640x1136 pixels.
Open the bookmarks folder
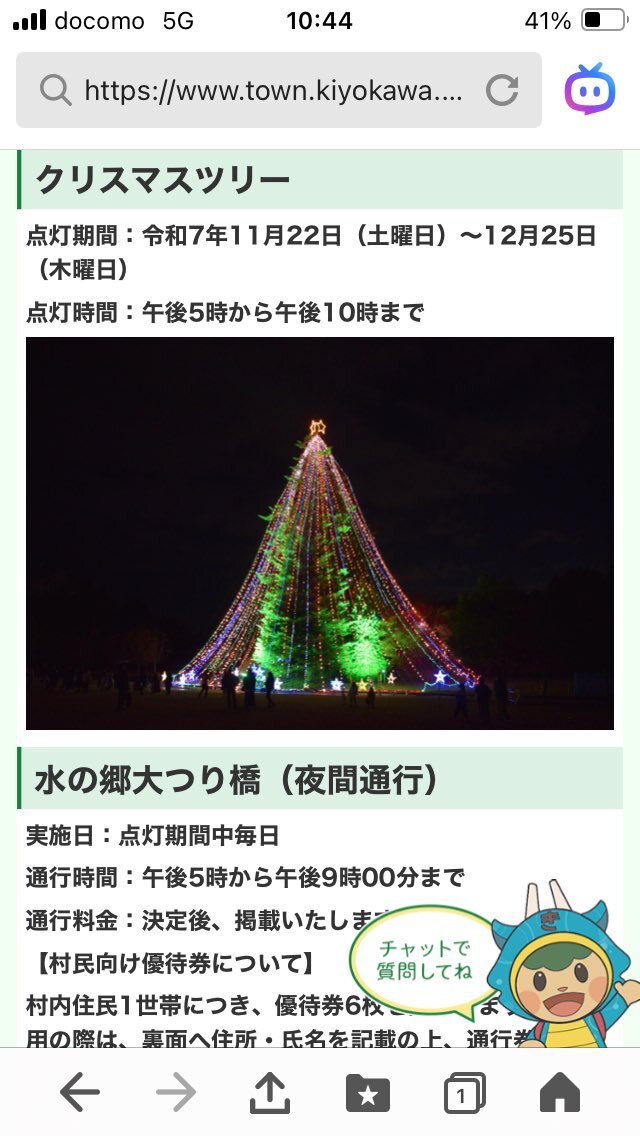tap(367, 1094)
